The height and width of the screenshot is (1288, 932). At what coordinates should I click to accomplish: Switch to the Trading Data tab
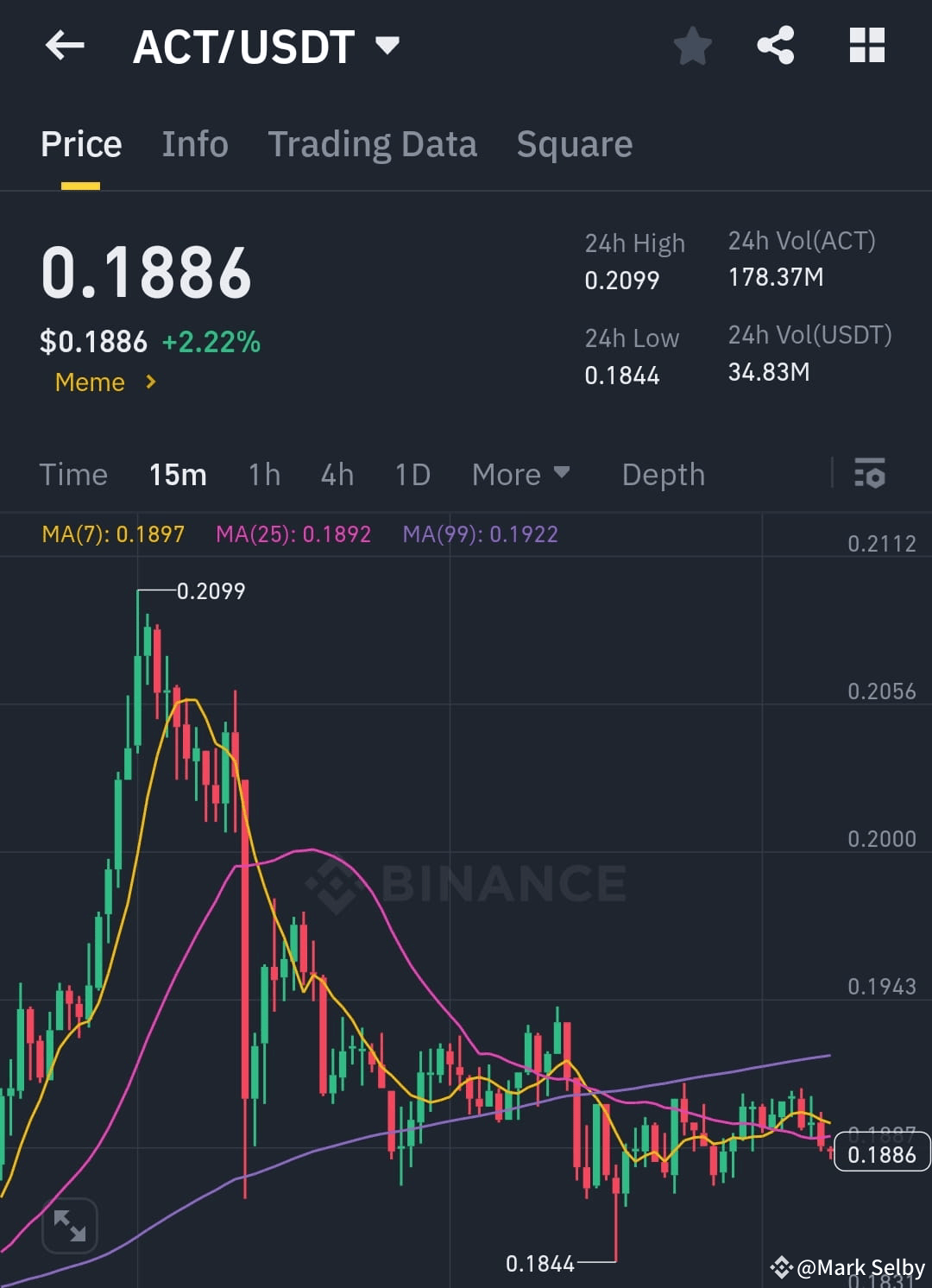pos(373,144)
